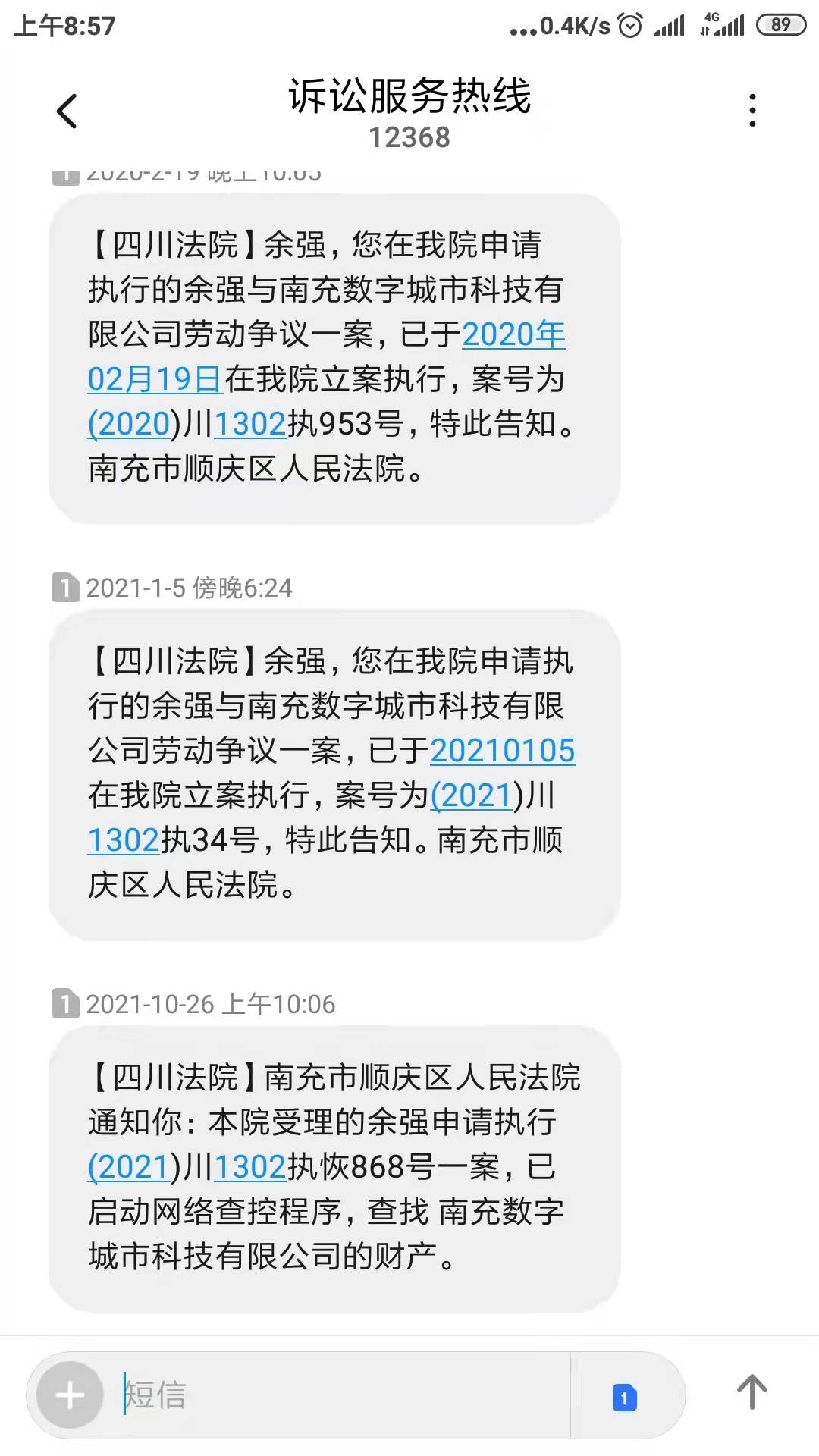Focus the 短信 text input field
The width and height of the screenshot is (819, 1456).
pyautogui.click(x=341, y=1395)
